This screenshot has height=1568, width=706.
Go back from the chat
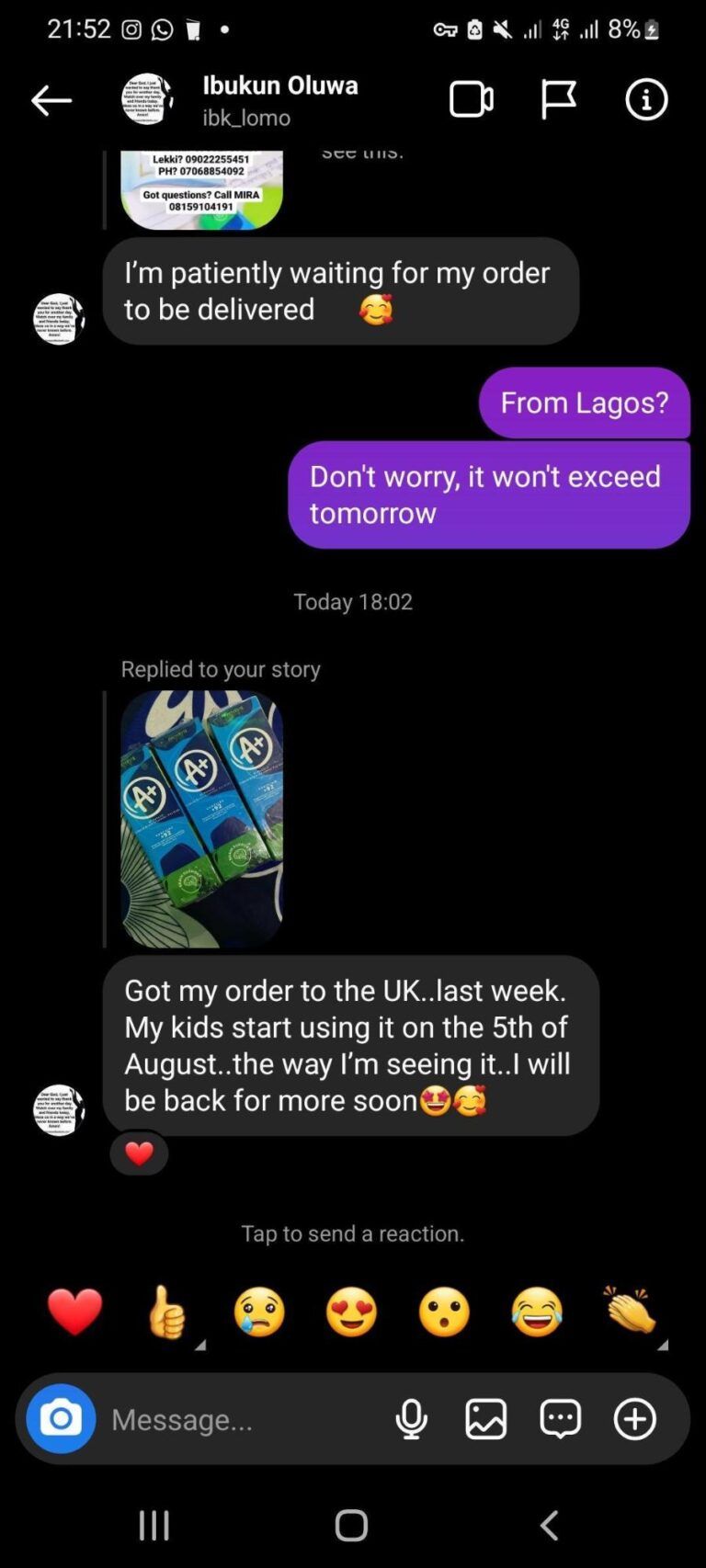point(51,100)
